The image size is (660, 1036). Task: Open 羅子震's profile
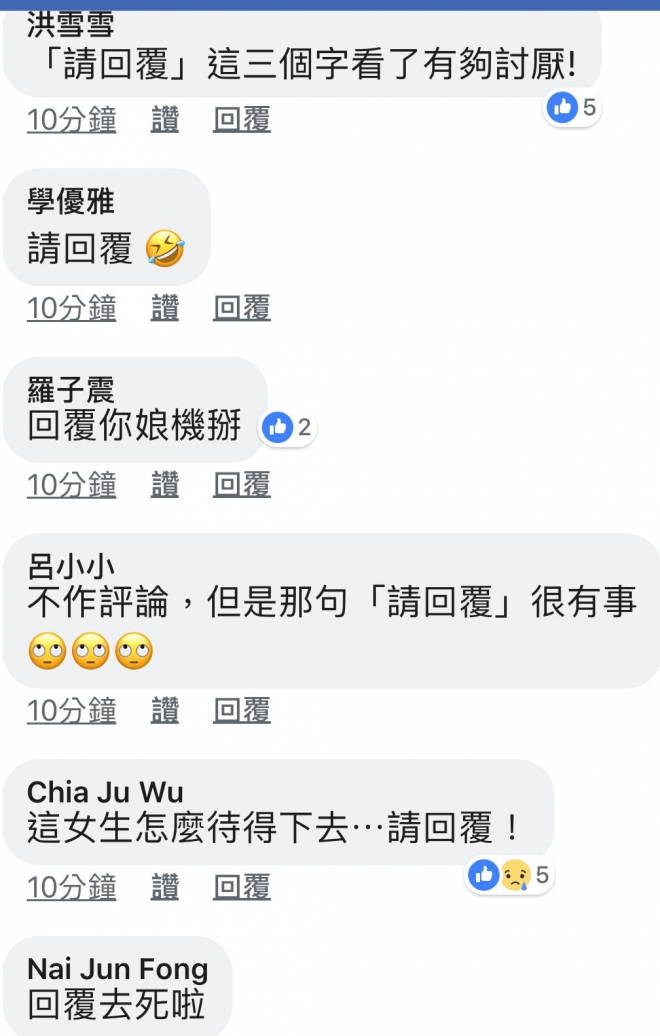coord(71,389)
